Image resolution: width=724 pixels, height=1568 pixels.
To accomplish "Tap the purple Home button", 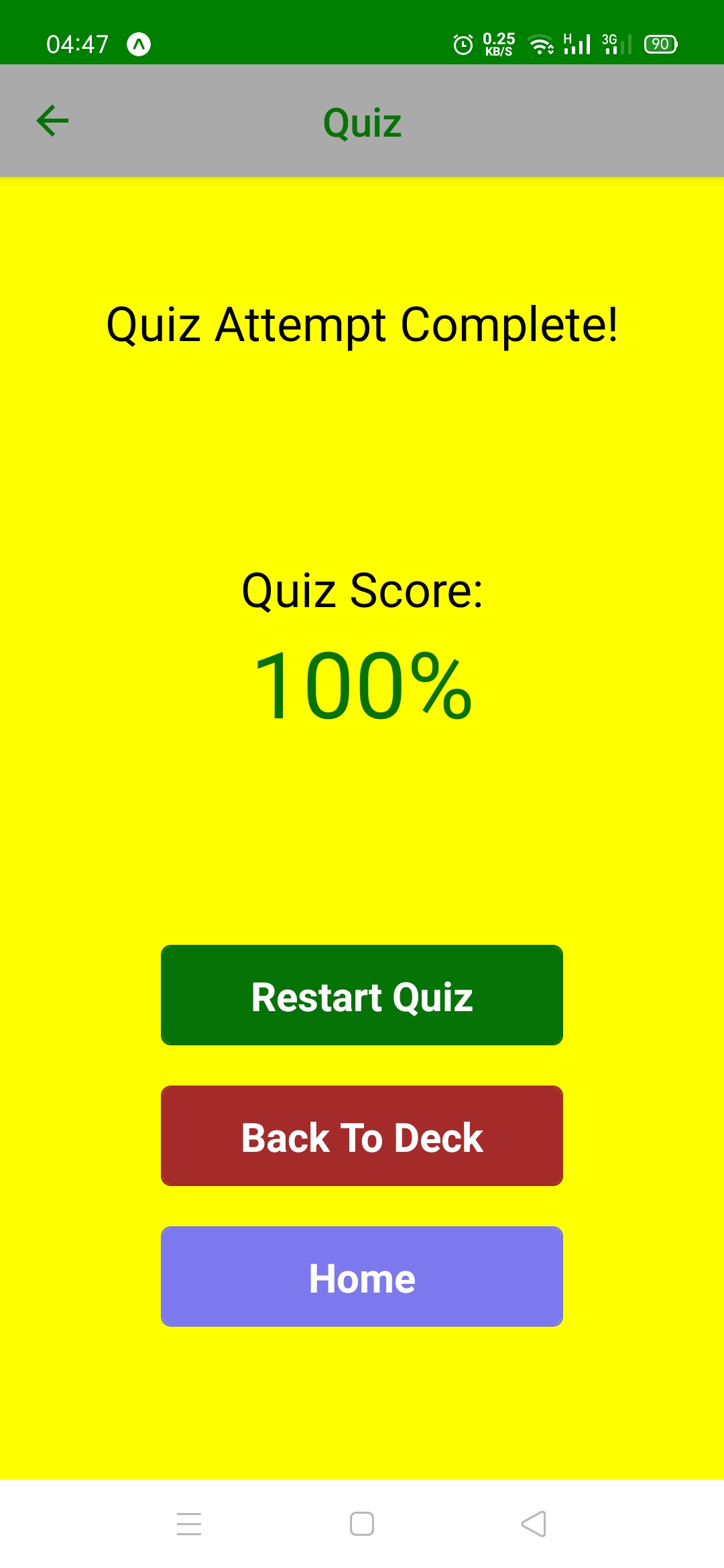I will [x=362, y=1277].
